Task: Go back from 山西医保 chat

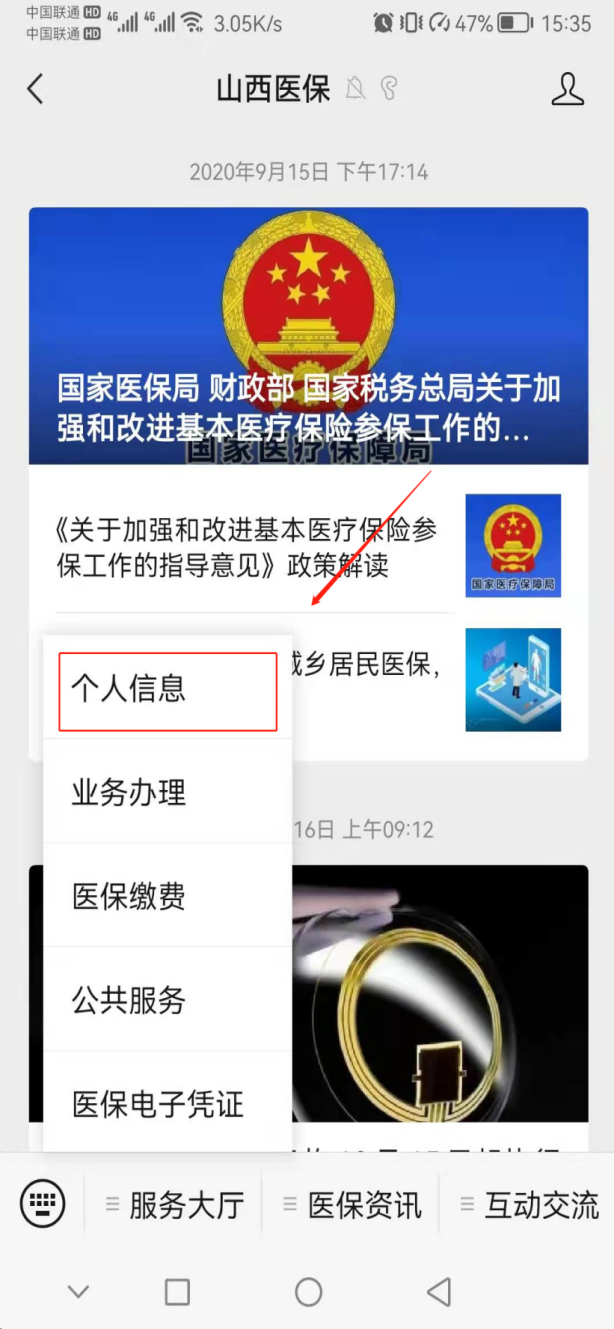Action: [x=35, y=89]
